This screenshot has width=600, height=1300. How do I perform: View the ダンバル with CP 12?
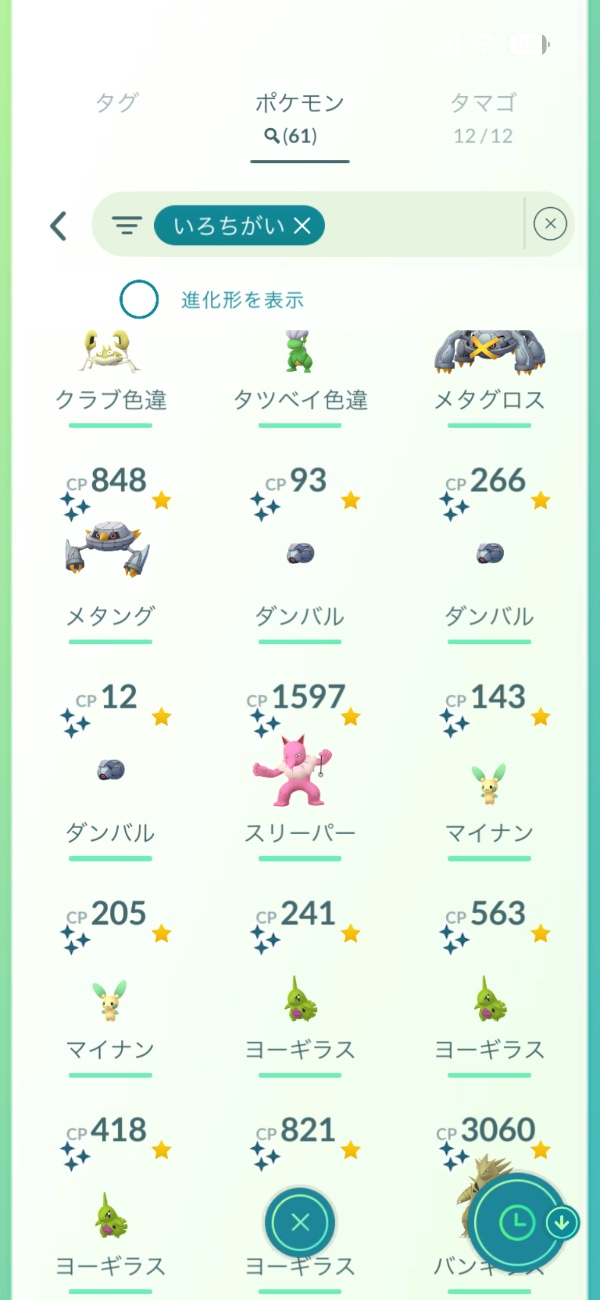(x=110, y=768)
